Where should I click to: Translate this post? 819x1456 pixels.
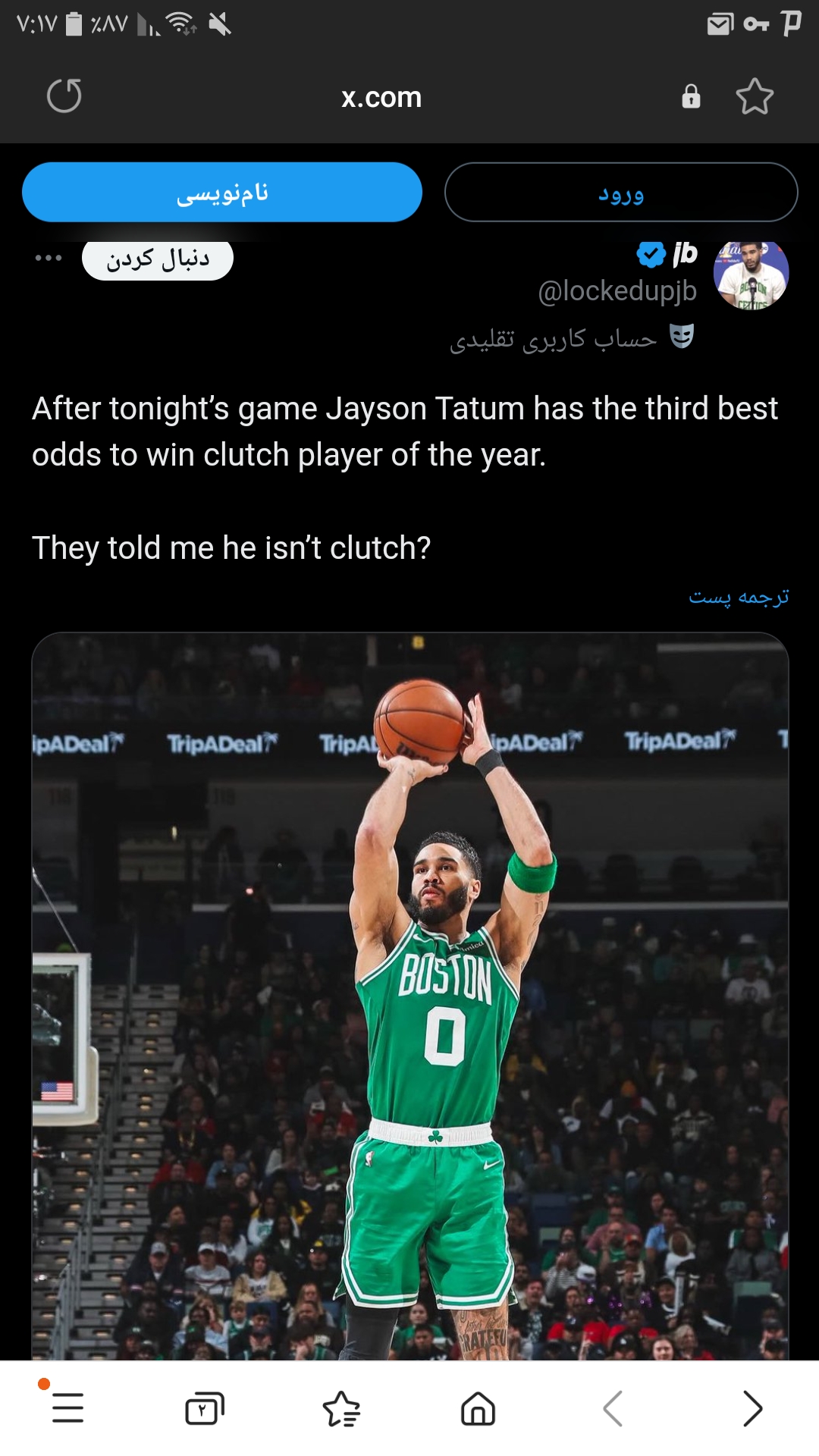pos(739,597)
